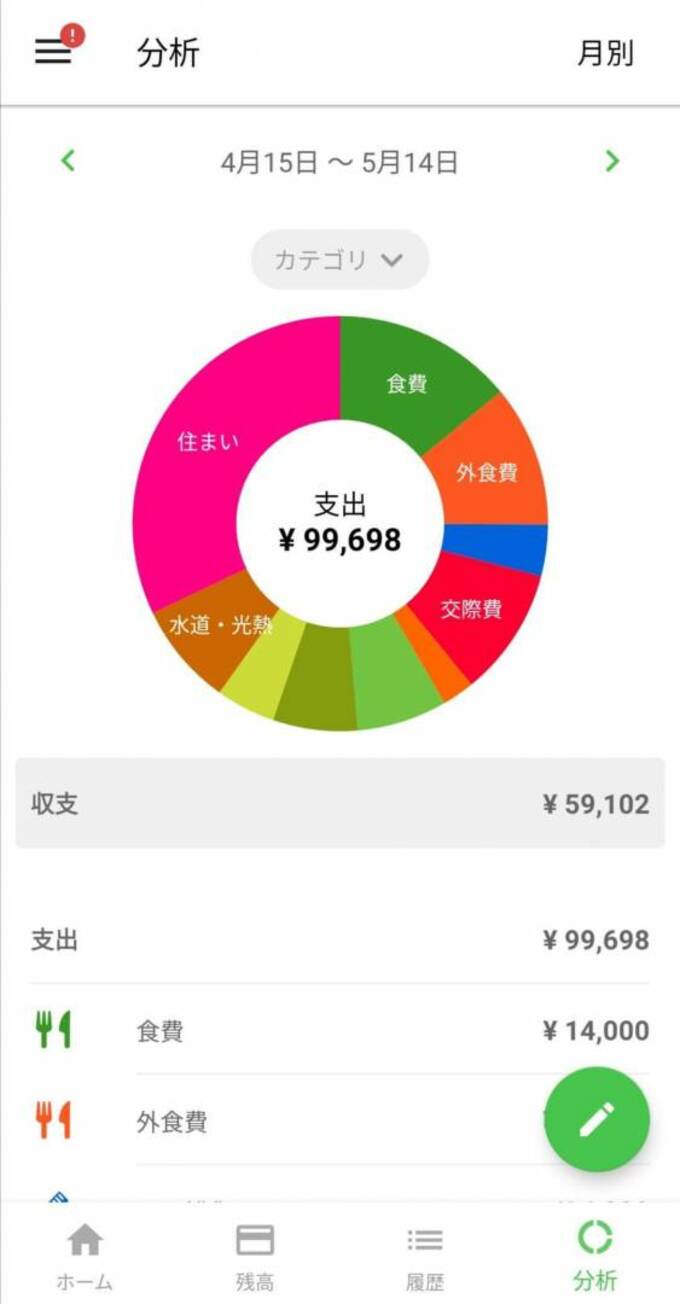Open the hamburger drawer menu
This screenshot has width=680, height=1304.
(x=54, y=52)
